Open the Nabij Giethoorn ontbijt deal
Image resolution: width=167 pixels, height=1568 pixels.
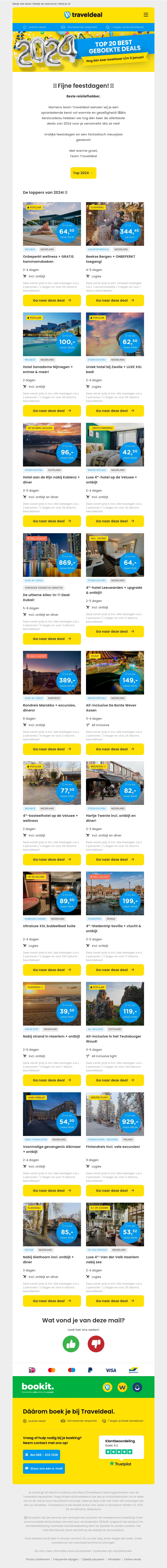point(52,1301)
